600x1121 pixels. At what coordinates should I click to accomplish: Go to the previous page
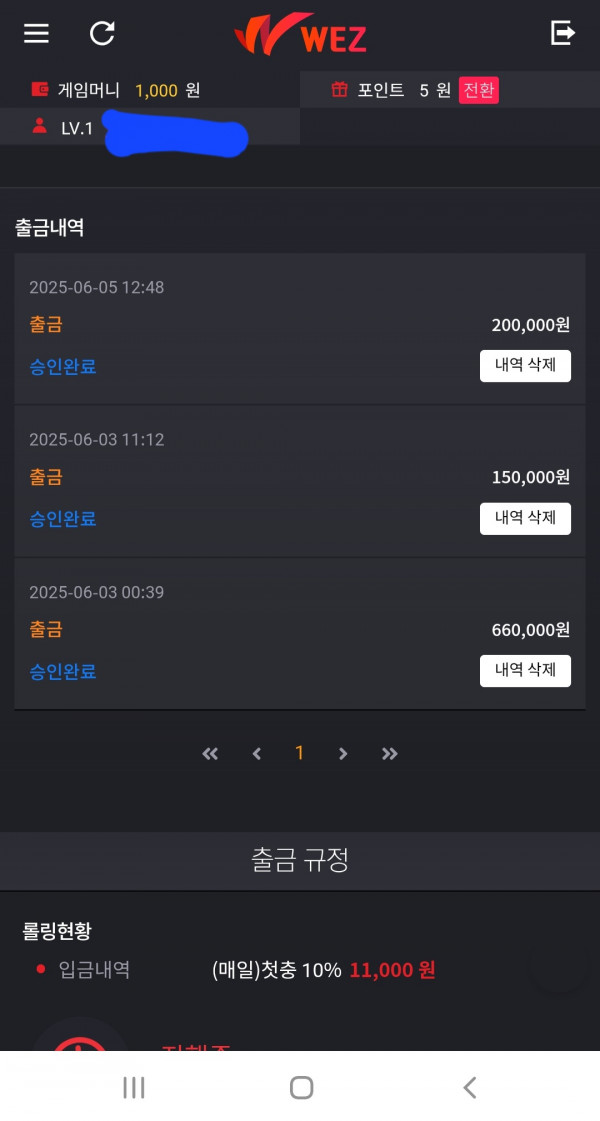coord(257,754)
